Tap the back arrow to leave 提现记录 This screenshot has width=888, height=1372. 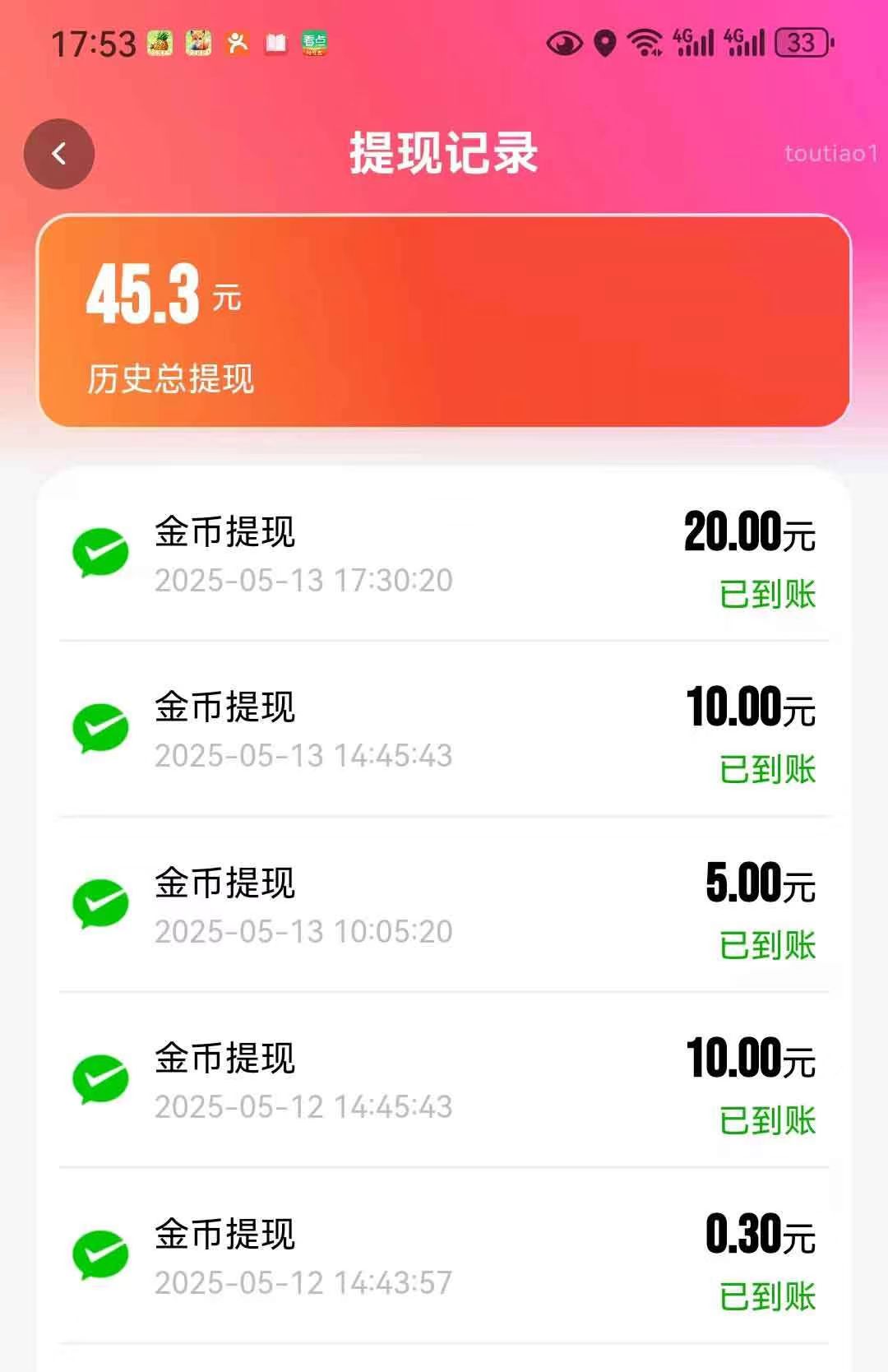coord(58,153)
